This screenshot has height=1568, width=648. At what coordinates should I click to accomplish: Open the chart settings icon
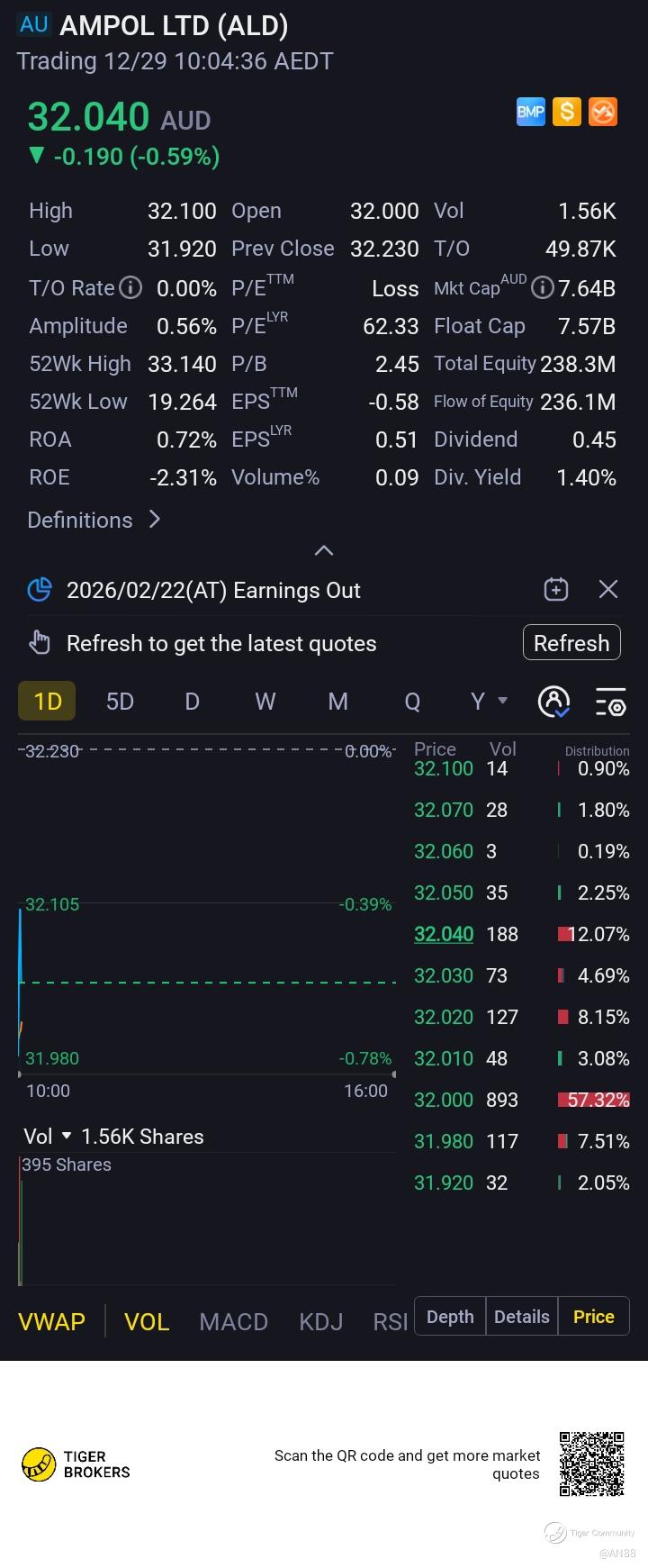pyautogui.click(x=611, y=702)
